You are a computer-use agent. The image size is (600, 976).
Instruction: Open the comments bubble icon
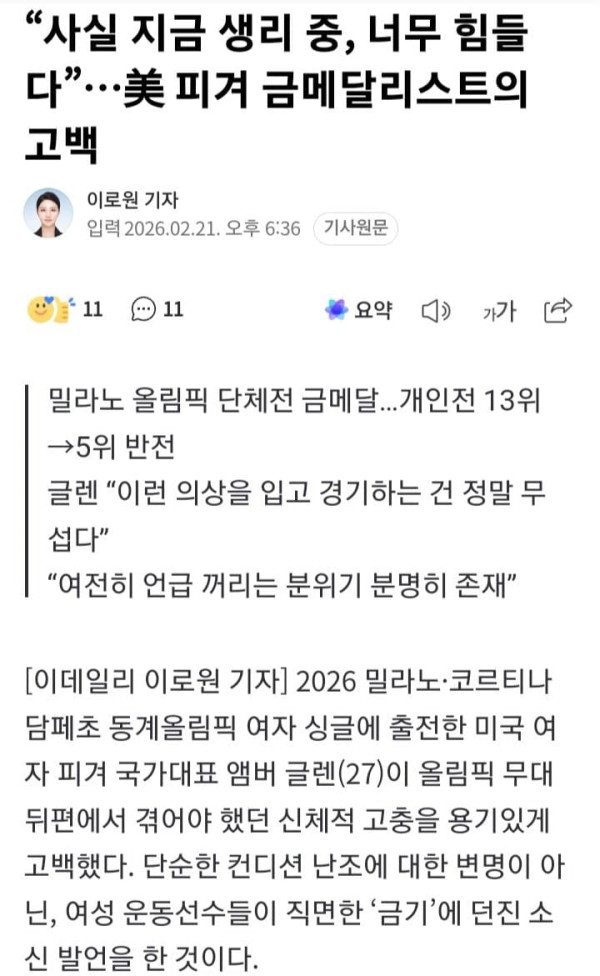pos(144,310)
